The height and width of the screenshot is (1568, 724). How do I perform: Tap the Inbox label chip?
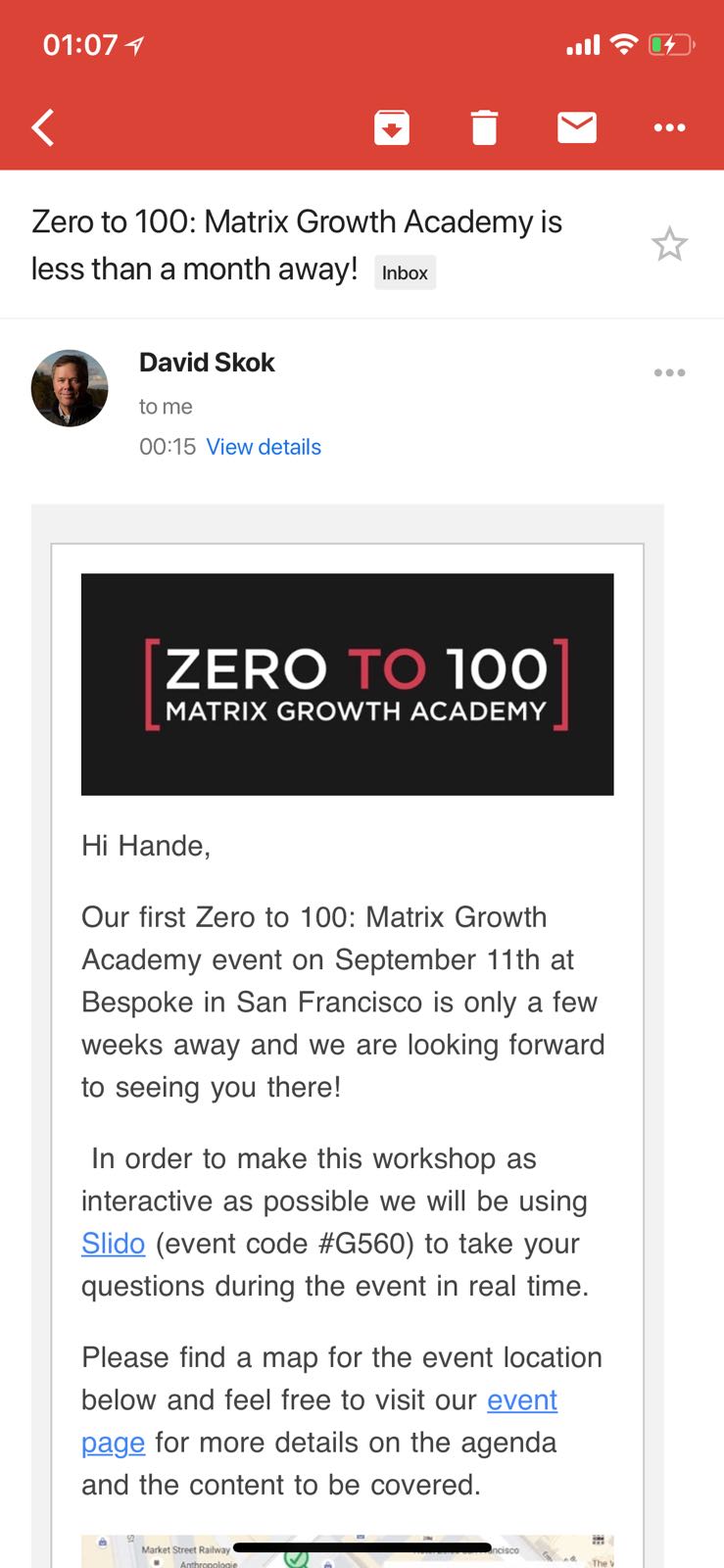click(x=405, y=272)
